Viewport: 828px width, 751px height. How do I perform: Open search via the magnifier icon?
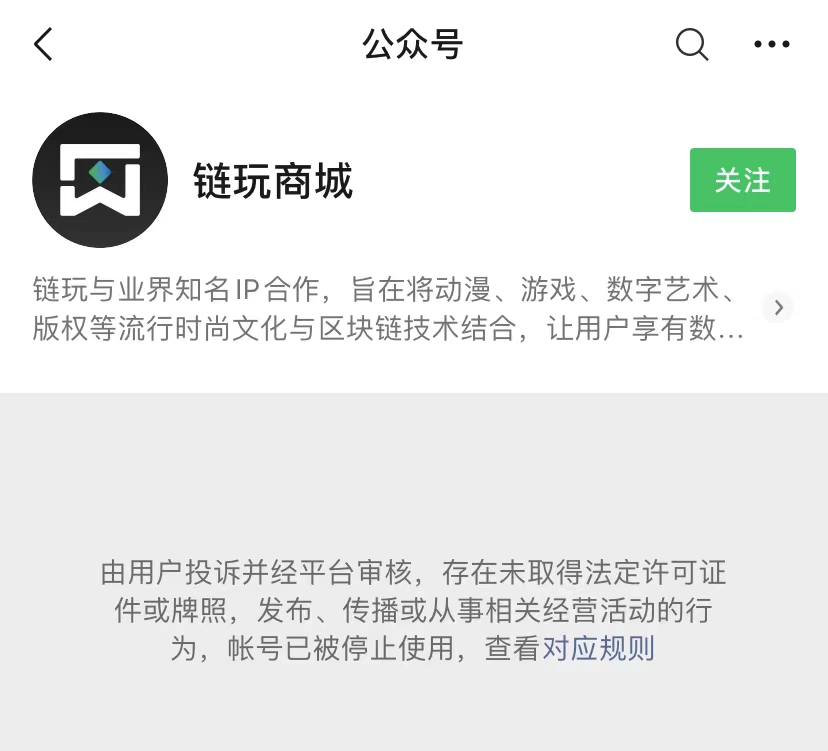[692, 44]
